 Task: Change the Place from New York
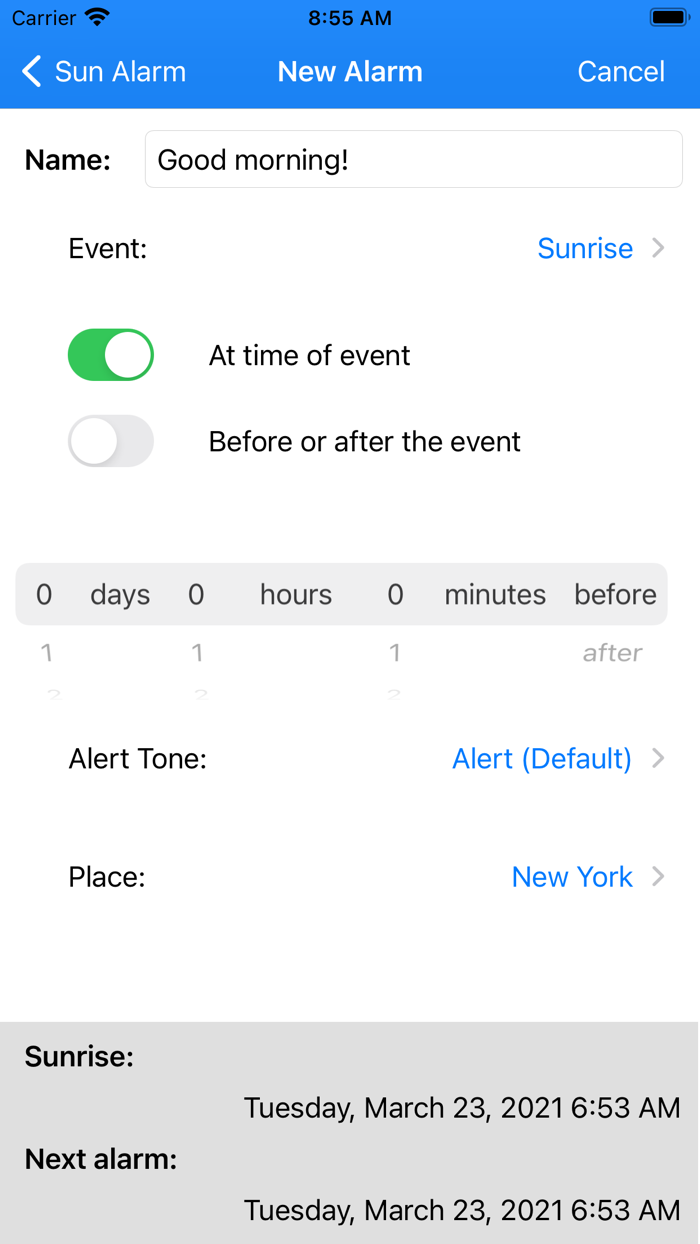pyautogui.click(x=587, y=877)
